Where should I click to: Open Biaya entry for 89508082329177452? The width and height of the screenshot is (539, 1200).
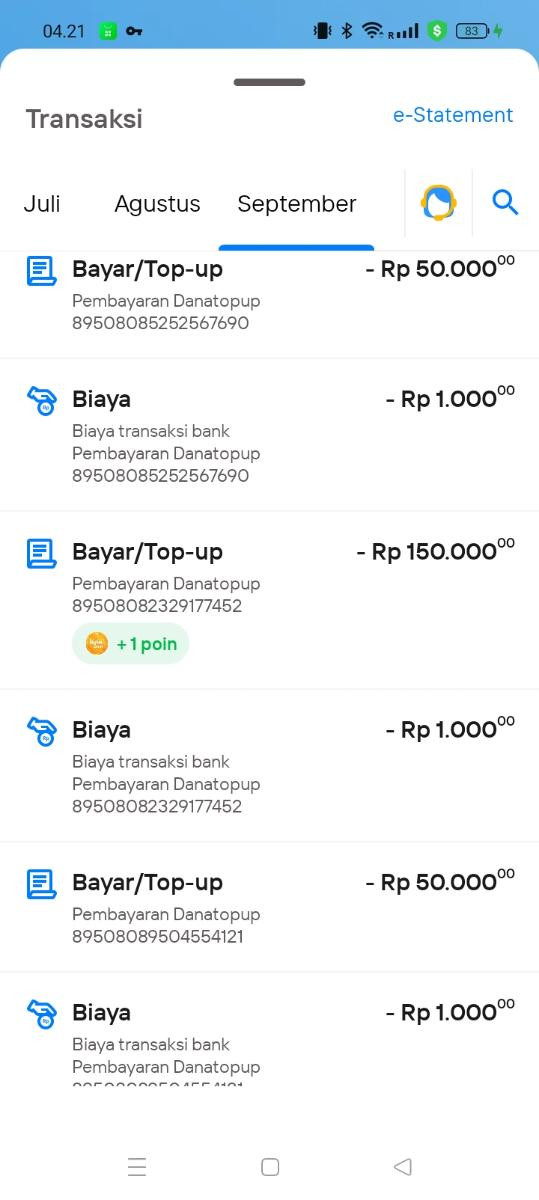[x=270, y=766]
